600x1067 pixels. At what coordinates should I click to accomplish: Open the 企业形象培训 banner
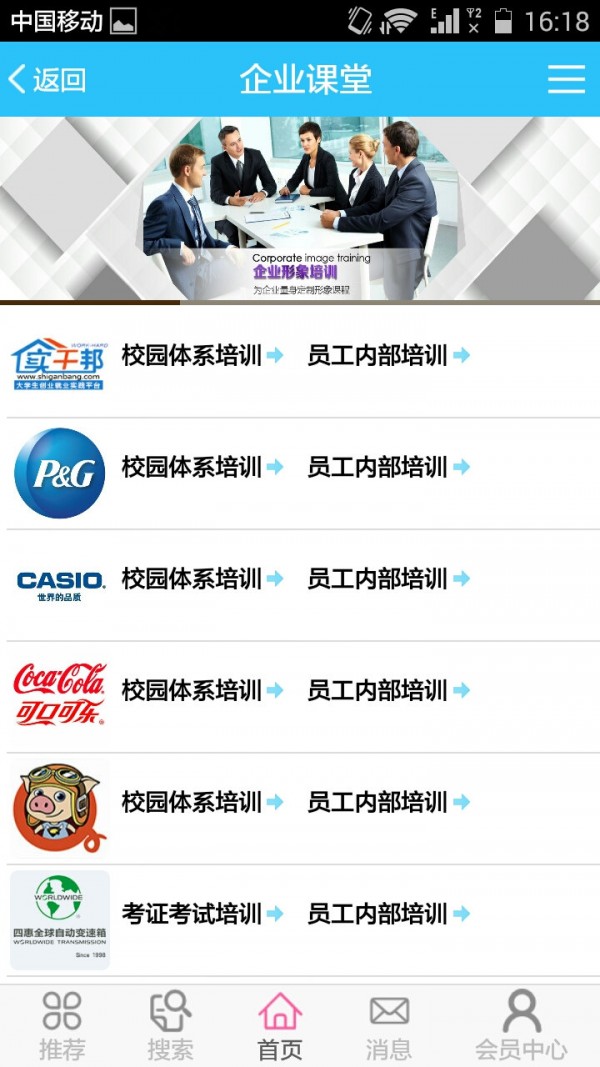tap(300, 209)
